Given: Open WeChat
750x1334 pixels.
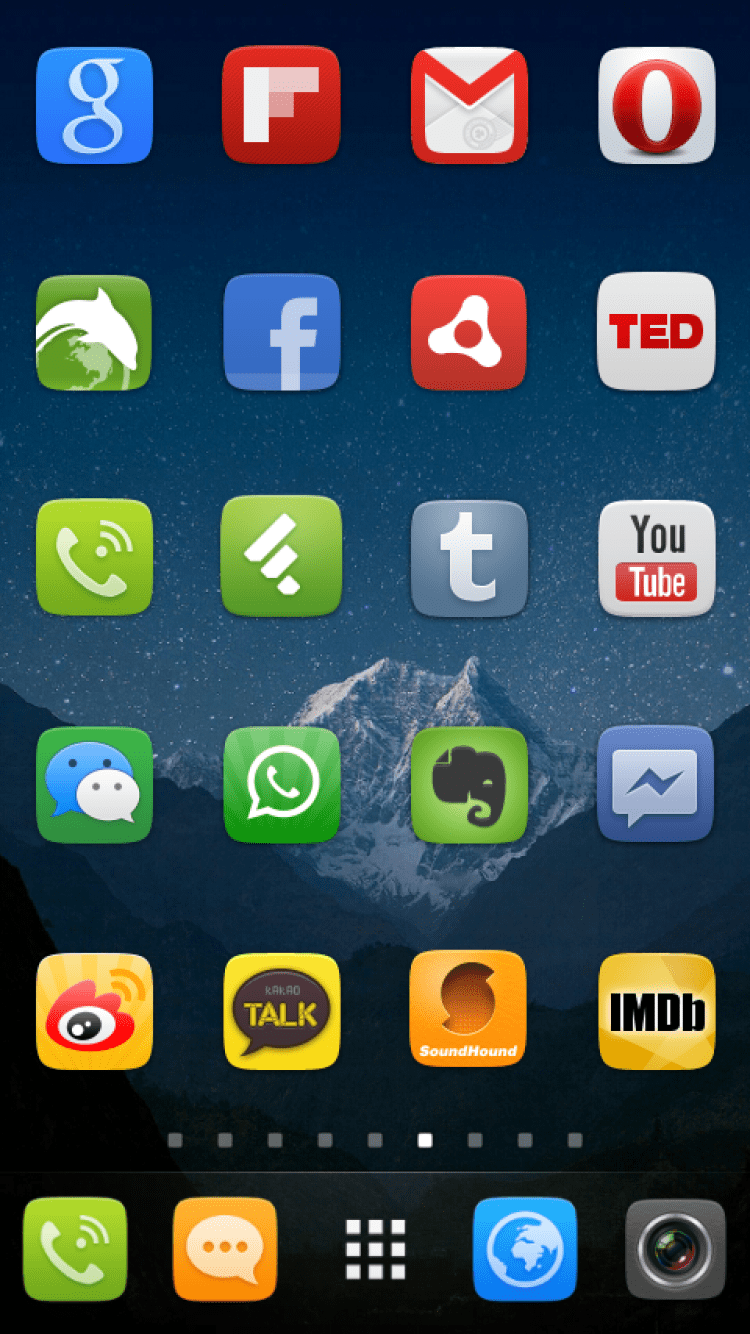Looking at the screenshot, I should pos(94,784).
